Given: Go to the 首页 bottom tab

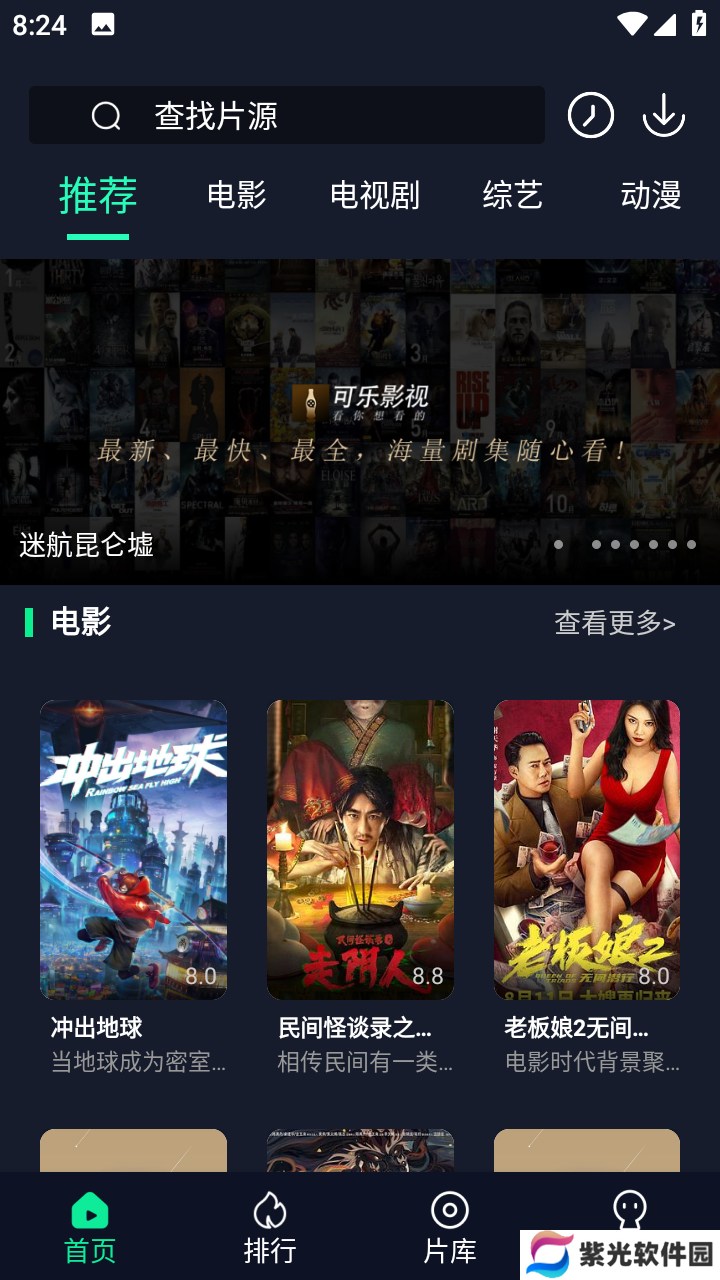Looking at the screenshot, I should [x=90, y=1228].
